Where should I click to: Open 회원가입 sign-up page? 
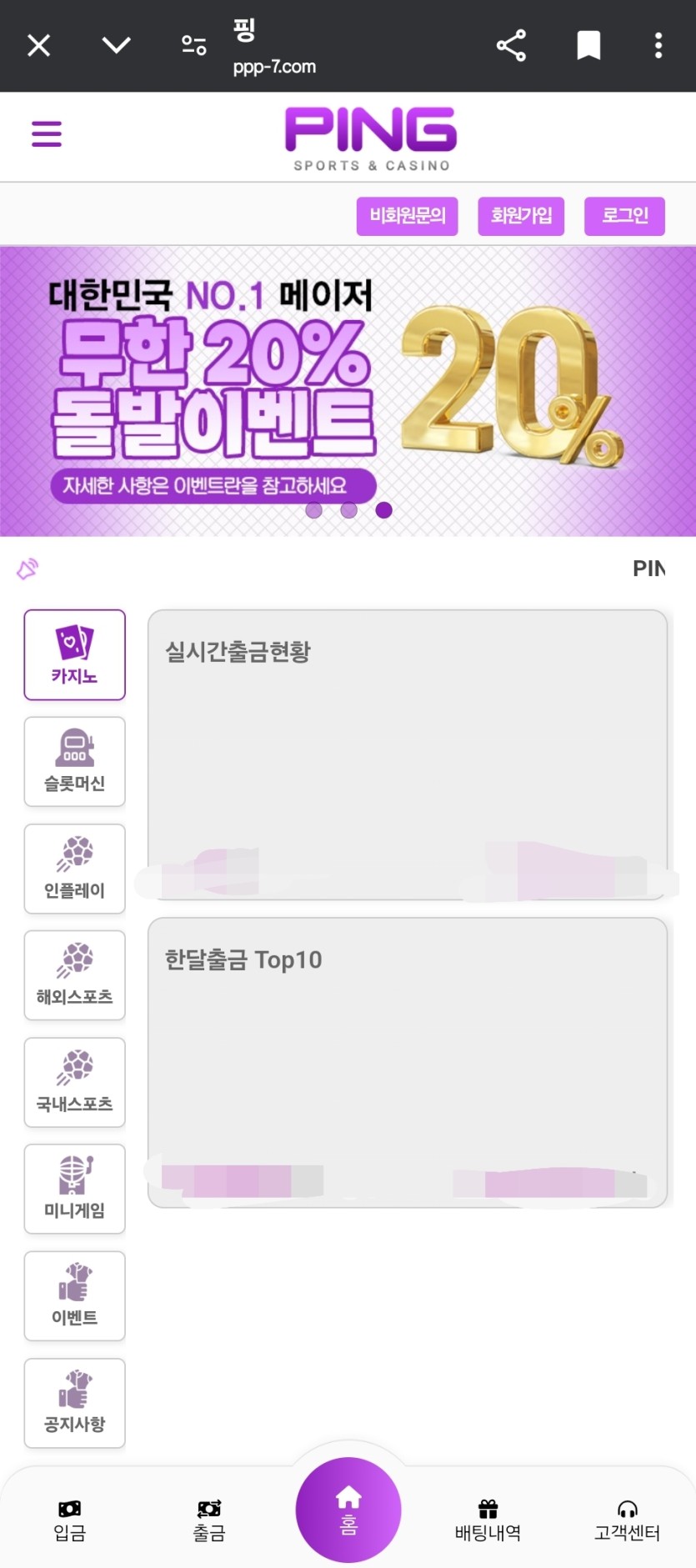pyautogui.click(x=521, y=216)
